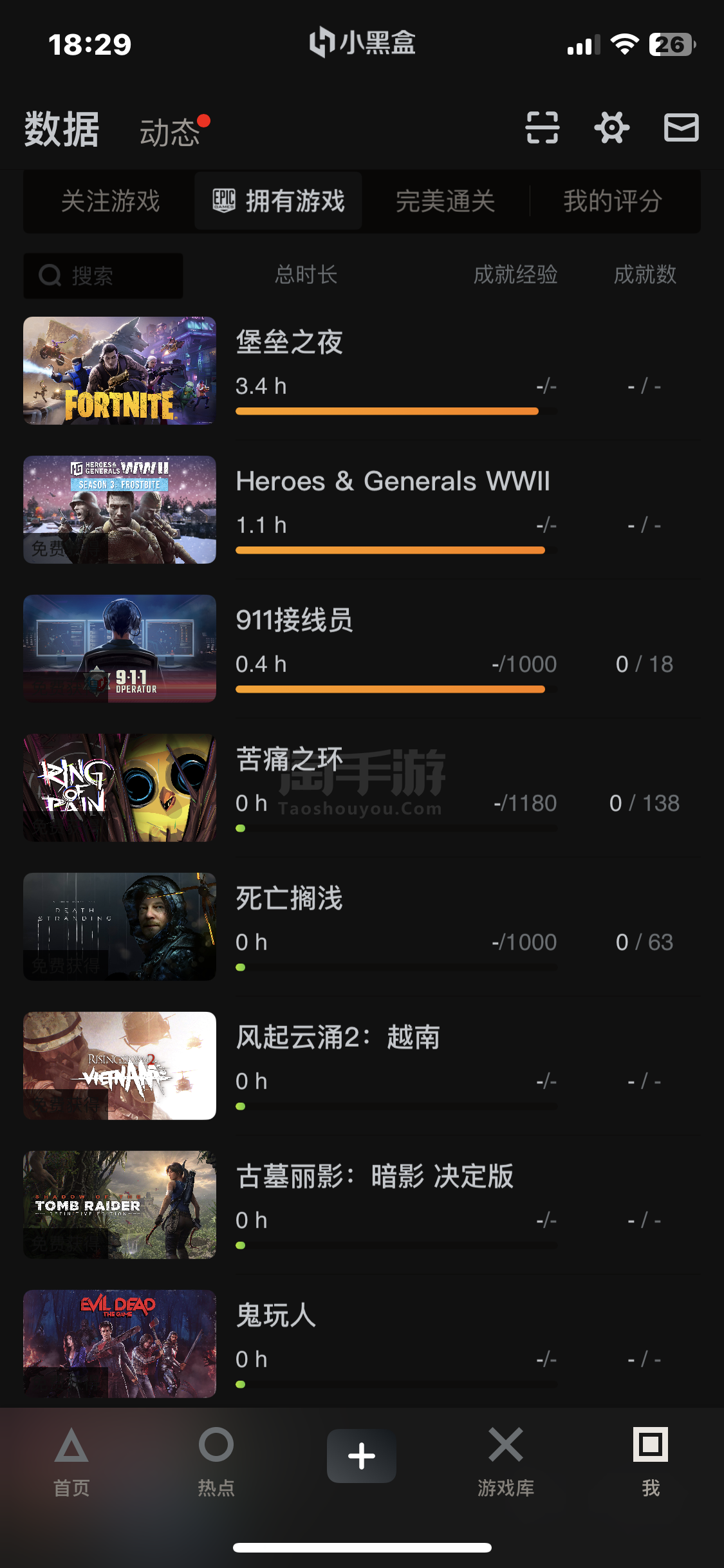The height and width of the screenshot is (1568, 724).
Task: Open the 堡垒之夜 game row
Action: click(362, 371)
